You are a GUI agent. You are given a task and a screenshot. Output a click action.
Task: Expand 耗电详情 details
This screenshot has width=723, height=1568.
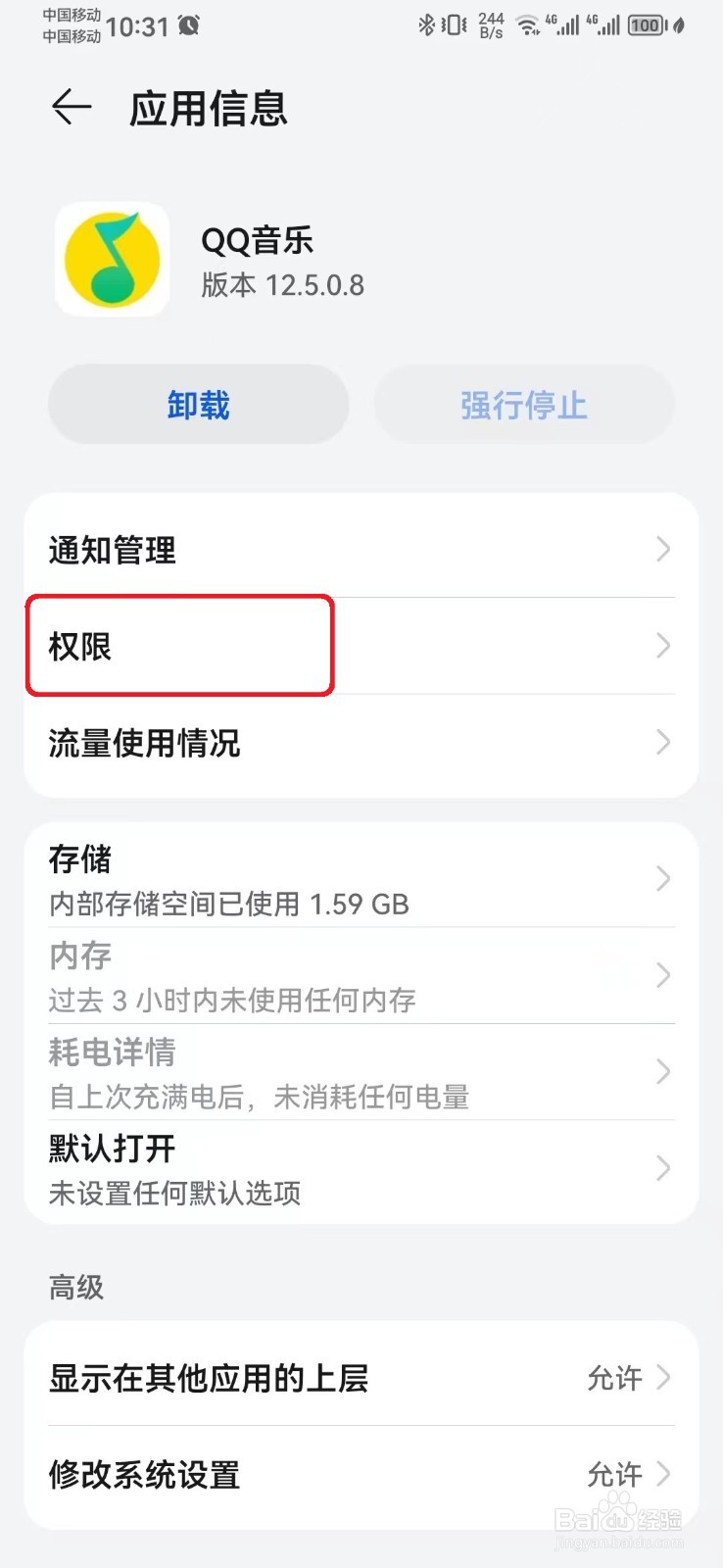(361, 1072)
